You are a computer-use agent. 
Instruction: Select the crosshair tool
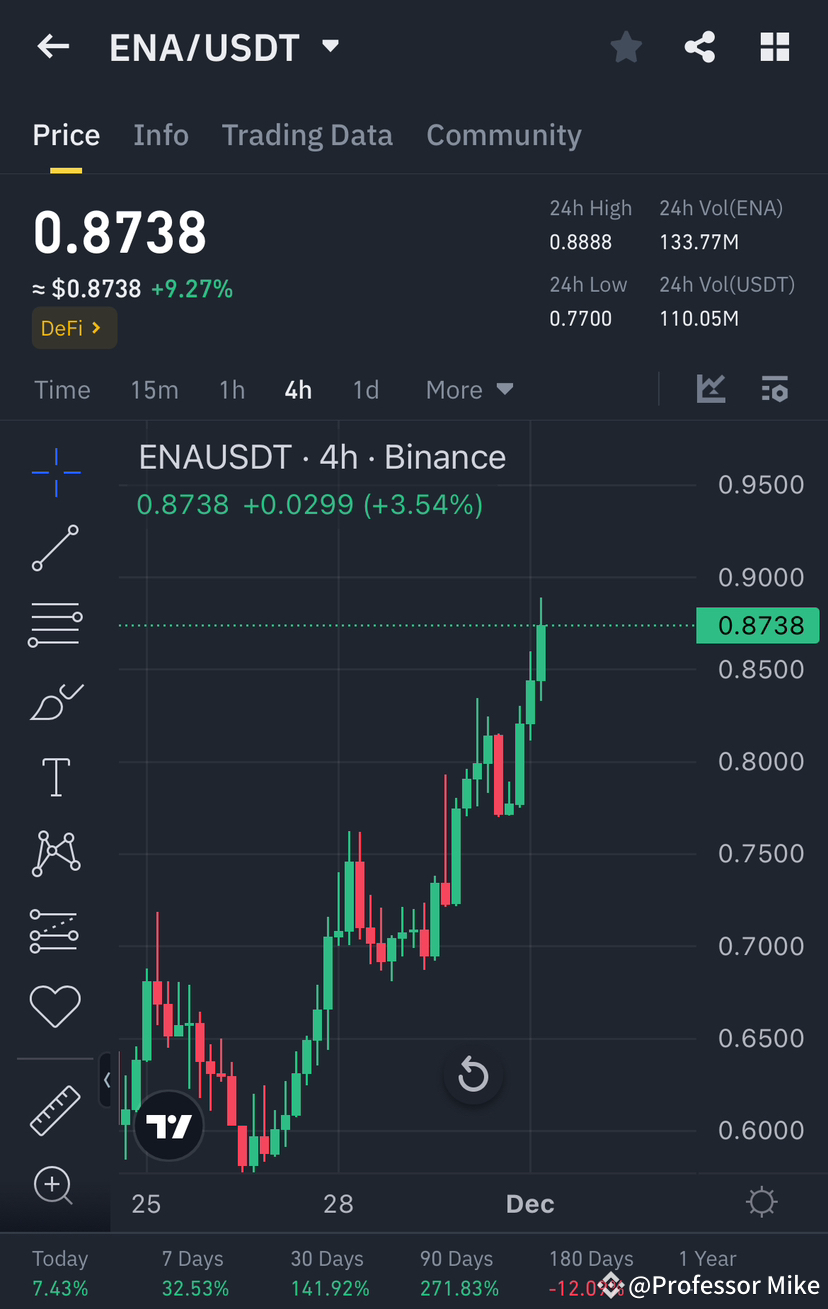55,472
